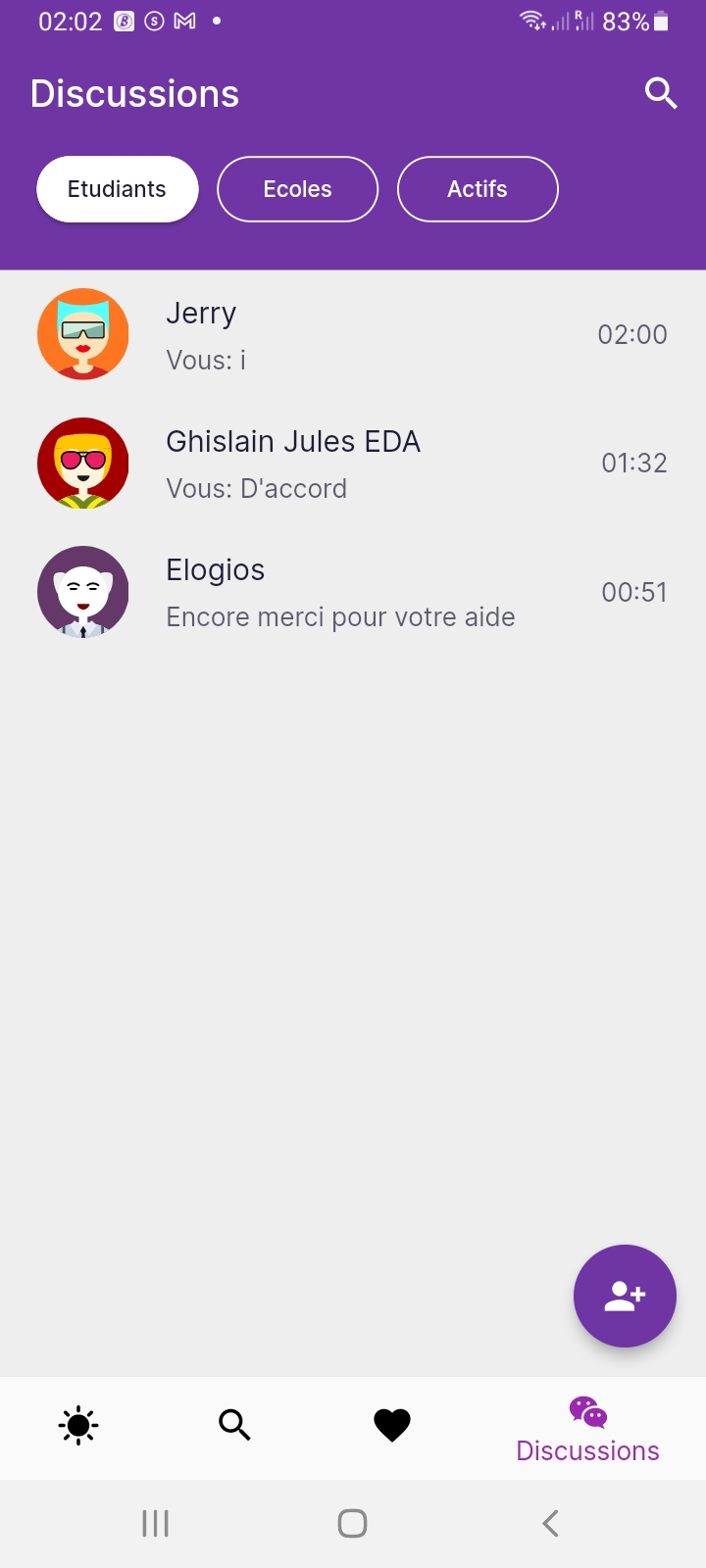The image size is (706, 1568).
Task: Switch to the bottom search tab
Action: (x=235, y=1425)
